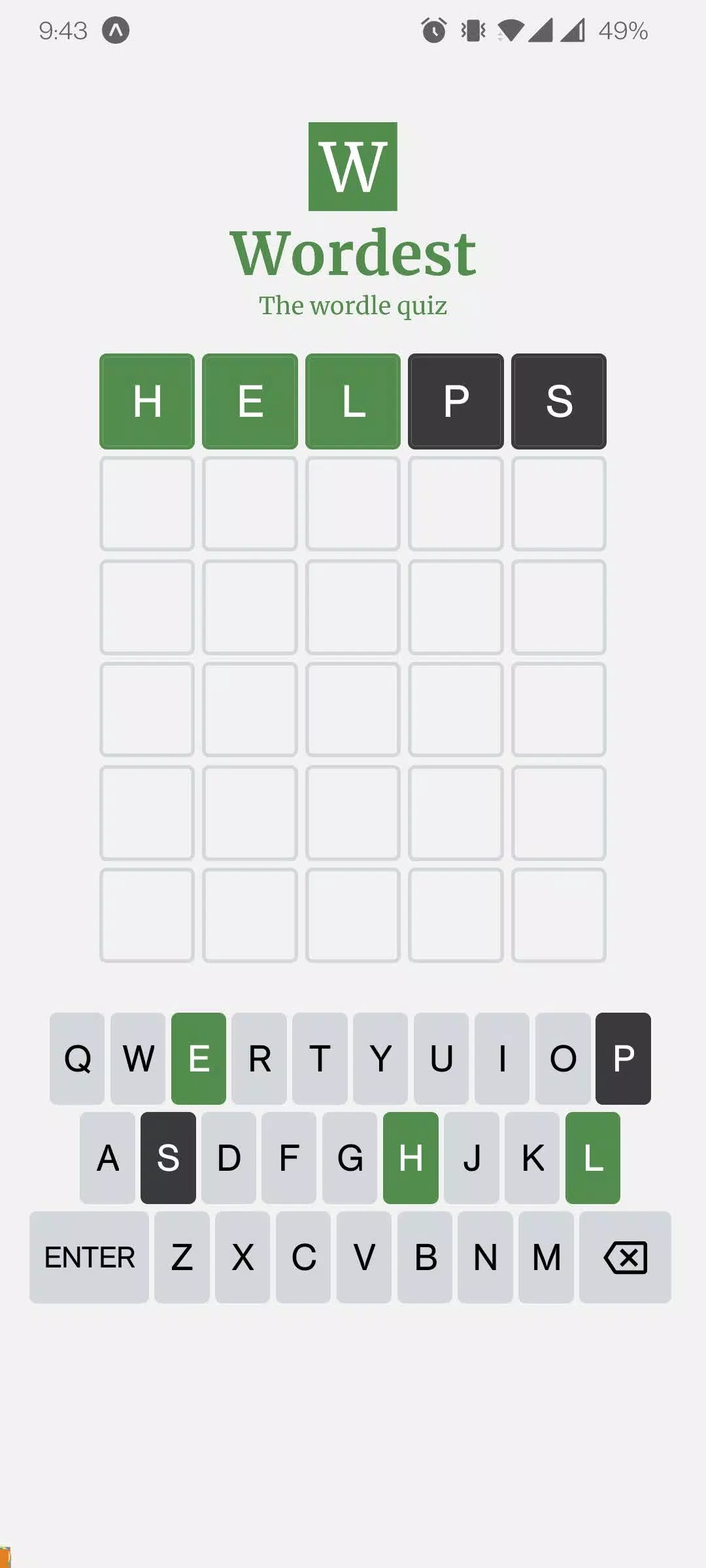The width and height of the screenshot is (706, 1568).
Task: Type the letter Q on the keyboard
Action: coord(77,1058)
